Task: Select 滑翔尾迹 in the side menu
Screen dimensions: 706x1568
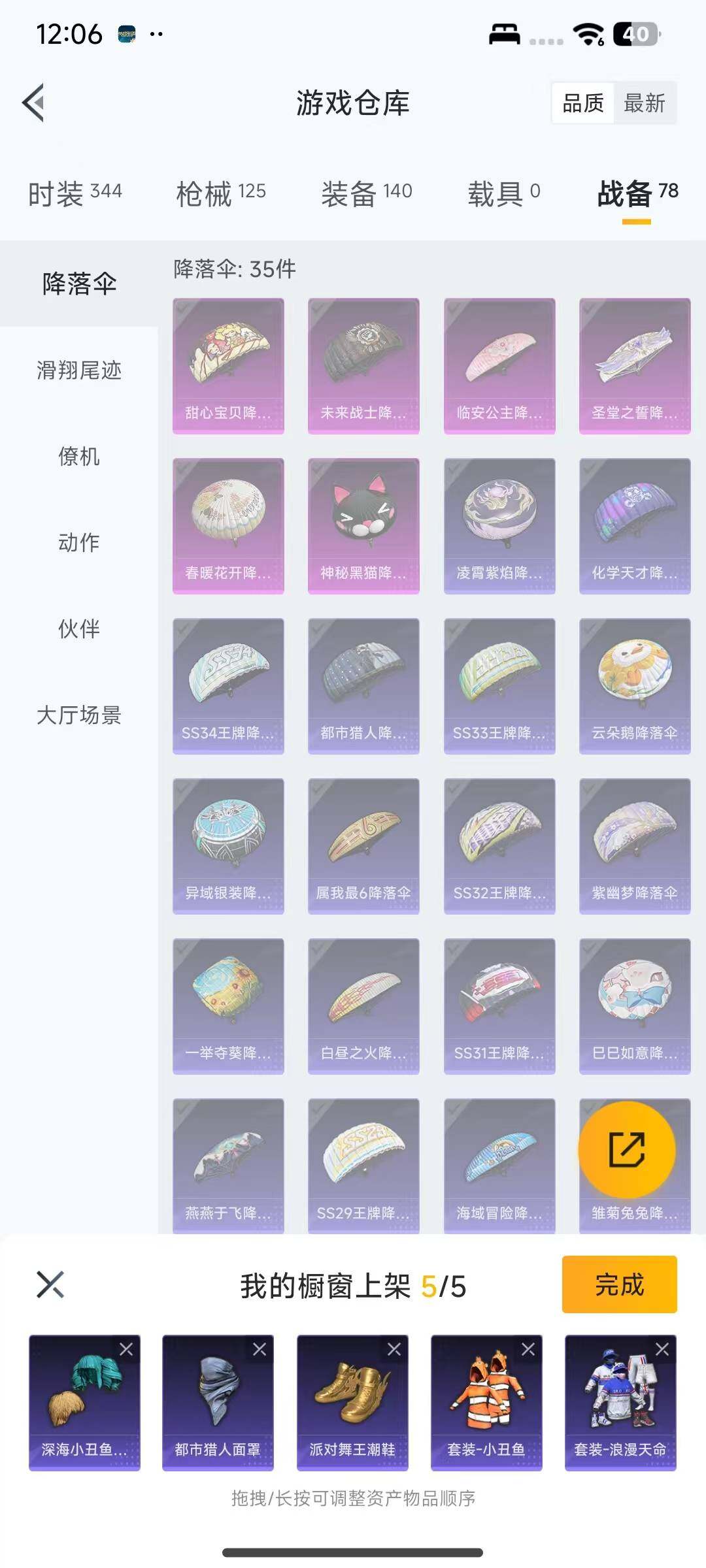Action: [x=79, y=370]
